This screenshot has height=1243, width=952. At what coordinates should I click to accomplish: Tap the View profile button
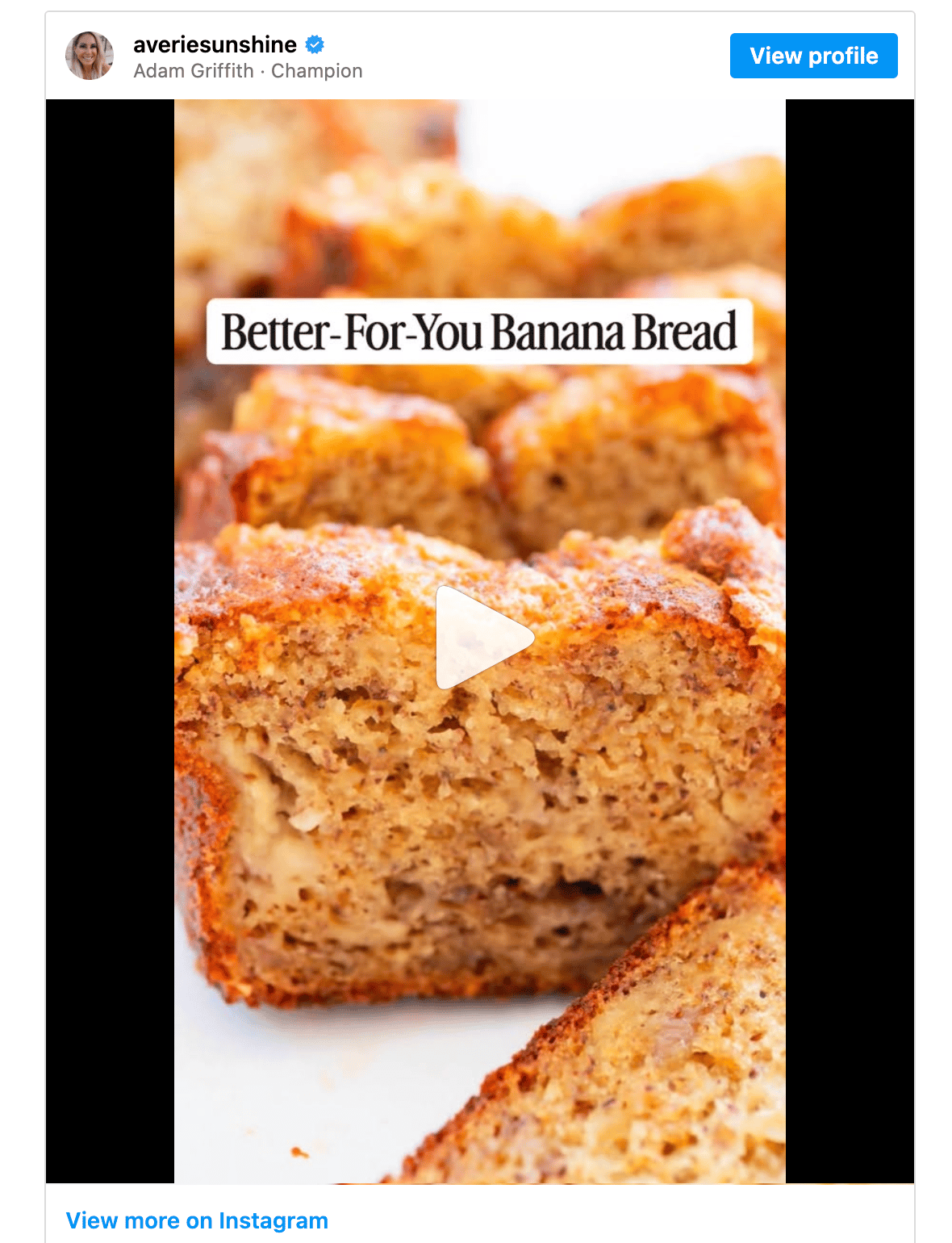pyautogui.click(x=813, y=56)
